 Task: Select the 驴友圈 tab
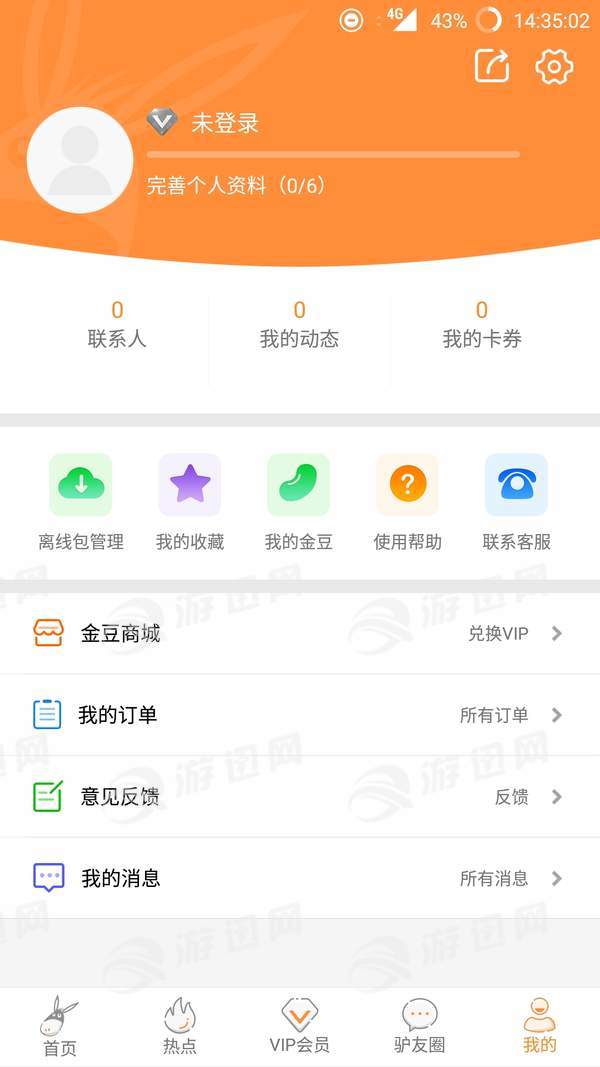[420, 1027]
